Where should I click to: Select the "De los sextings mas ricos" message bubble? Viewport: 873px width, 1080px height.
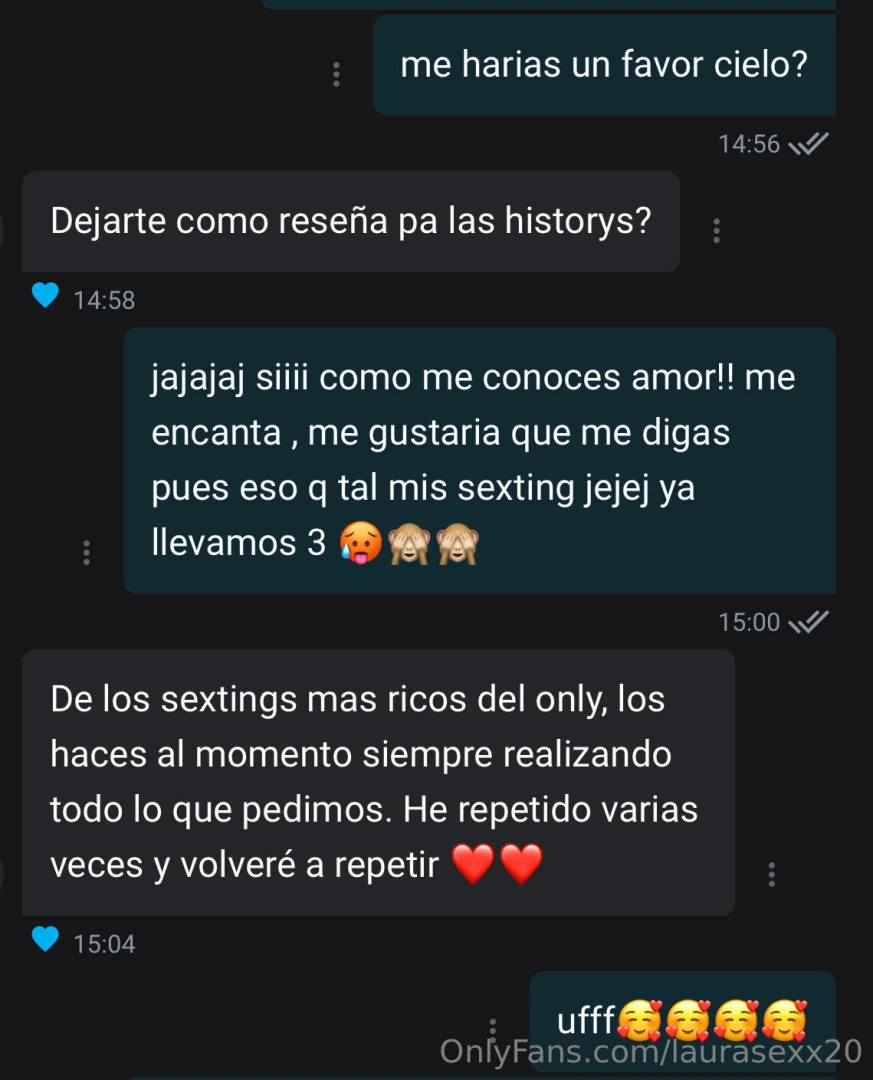click(x=378, y=782)
